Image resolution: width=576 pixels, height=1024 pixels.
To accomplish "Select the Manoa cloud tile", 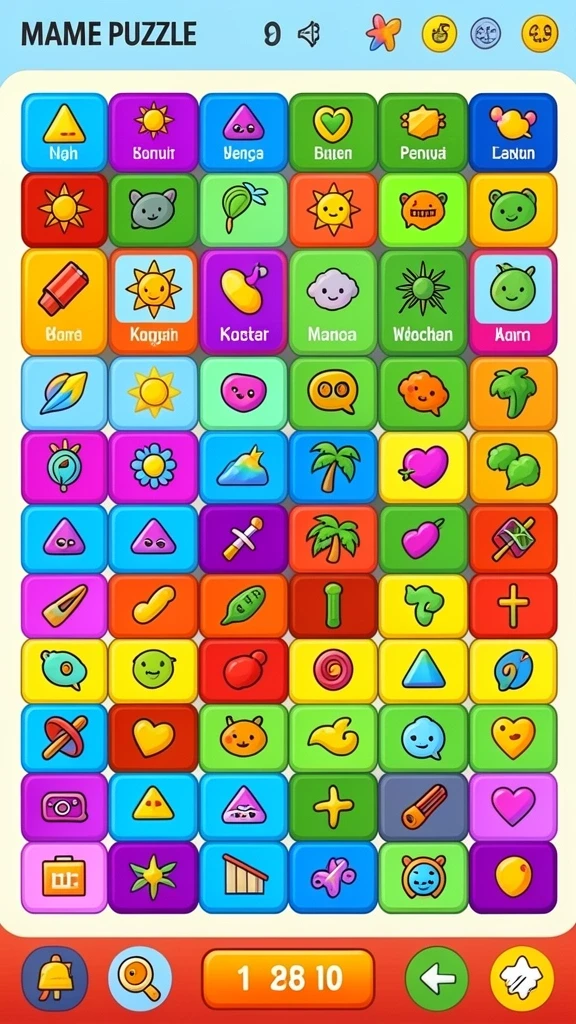I will pos(333,302).
